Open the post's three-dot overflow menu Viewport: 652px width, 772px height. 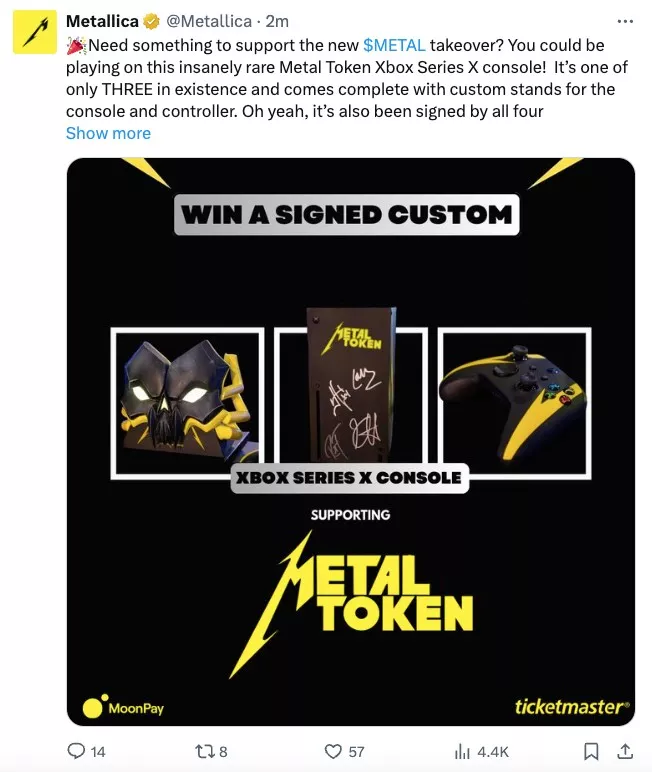click(625, 21)
